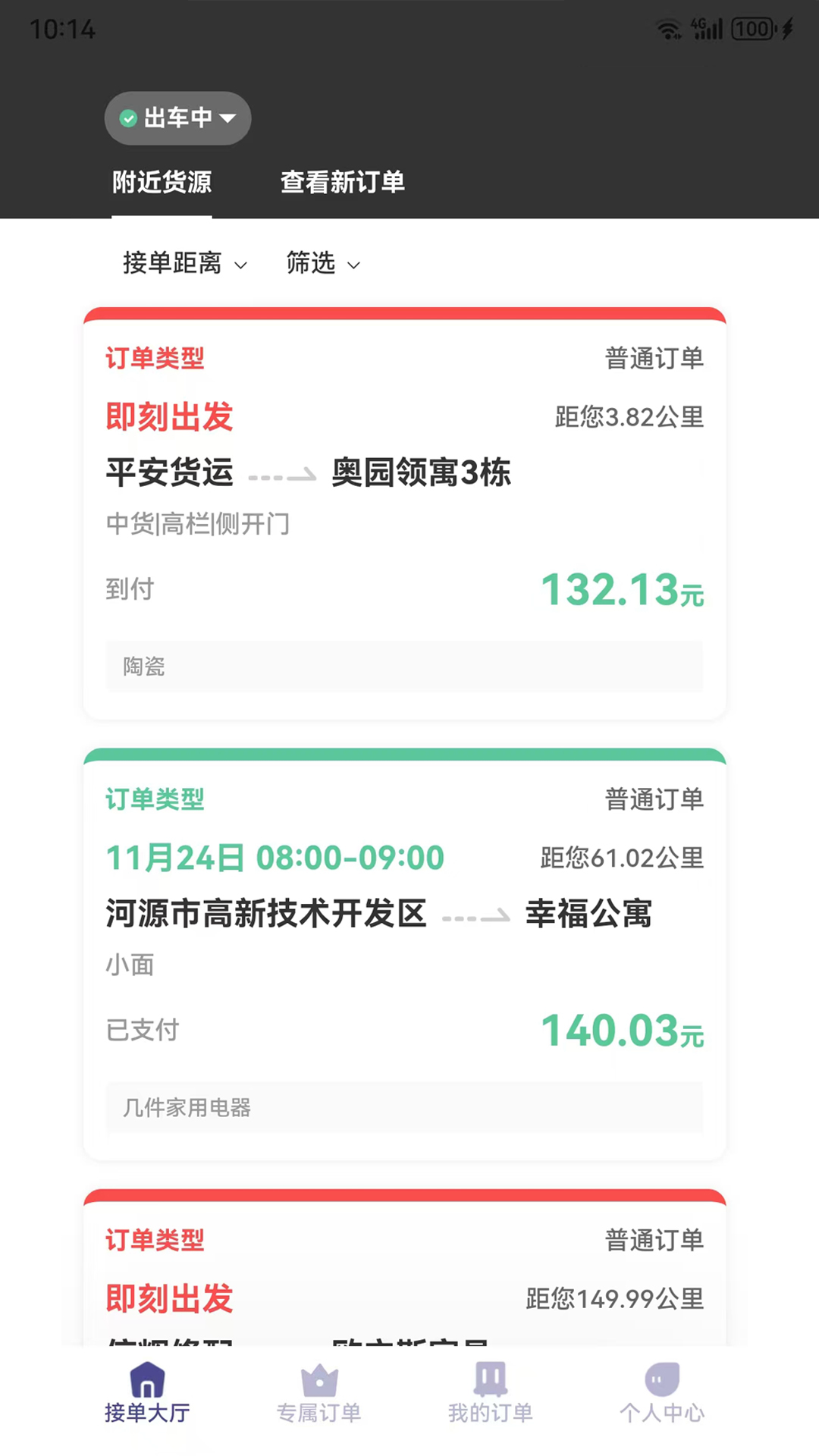This screenshot has height=1456, width=819.
Task: Tap 普通订单 label on first order
Action: [656, 359]
